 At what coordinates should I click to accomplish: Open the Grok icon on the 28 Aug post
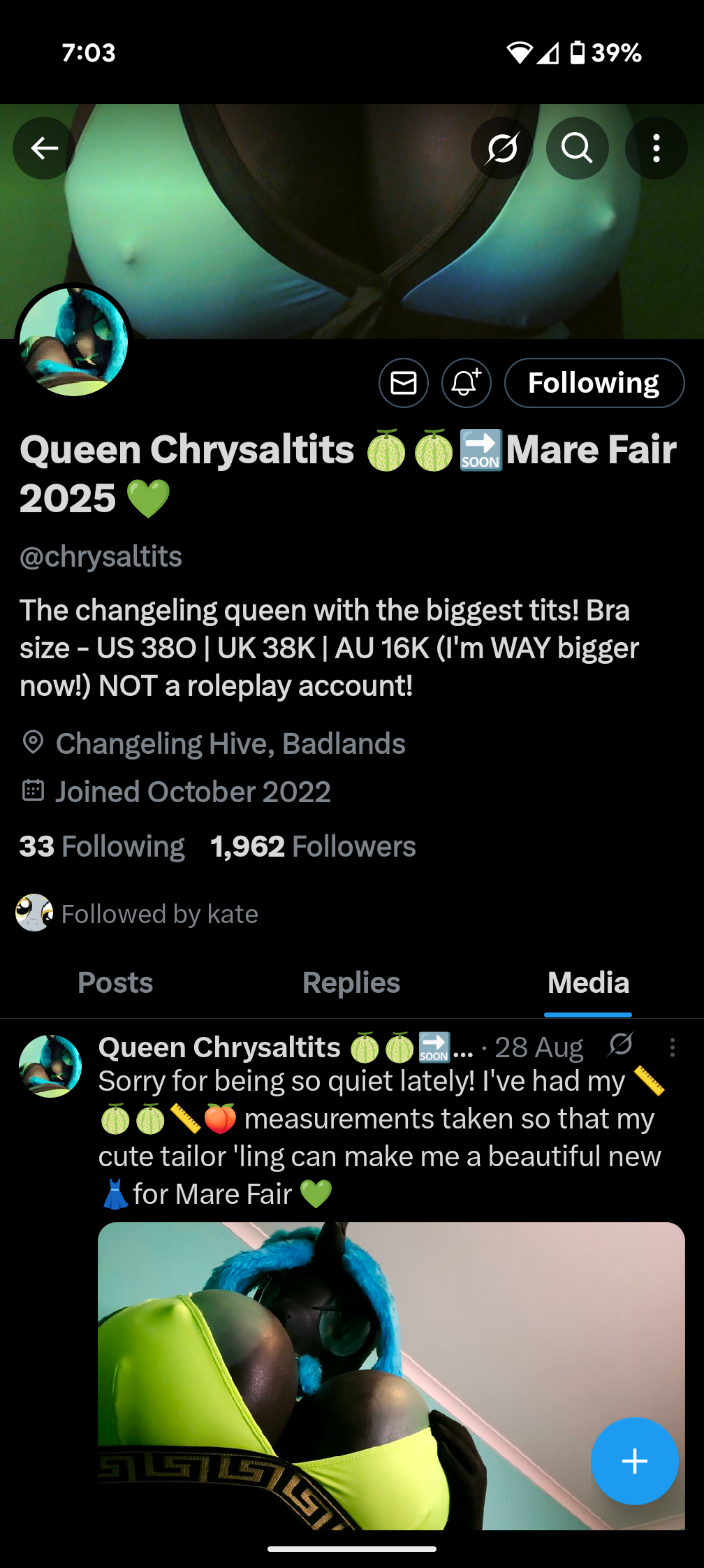click(x=621, y=1045)
